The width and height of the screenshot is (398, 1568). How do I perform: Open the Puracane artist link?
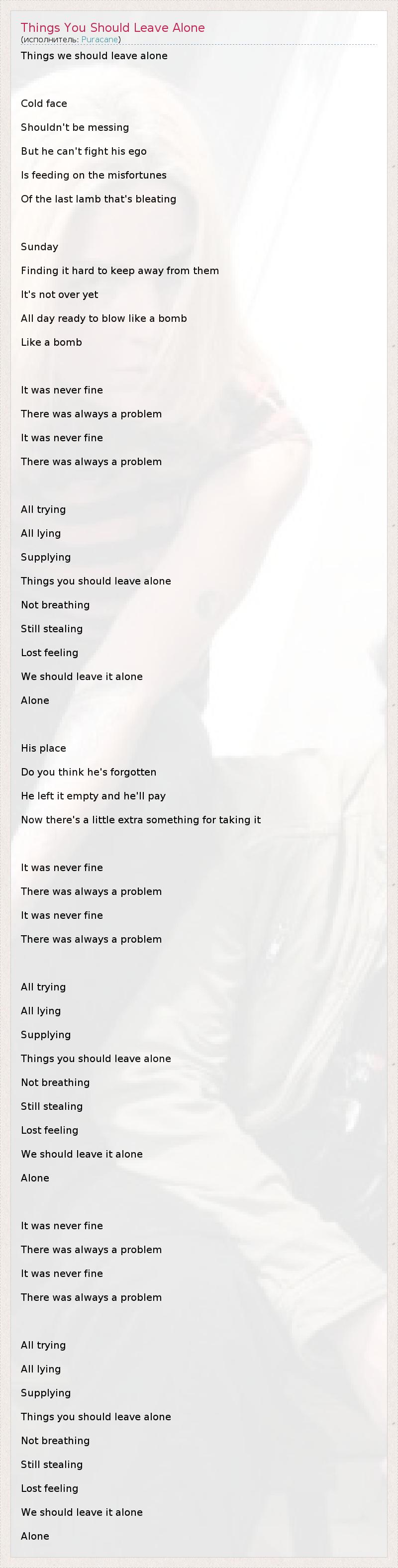pyautogui.click(x=99, y=40)
